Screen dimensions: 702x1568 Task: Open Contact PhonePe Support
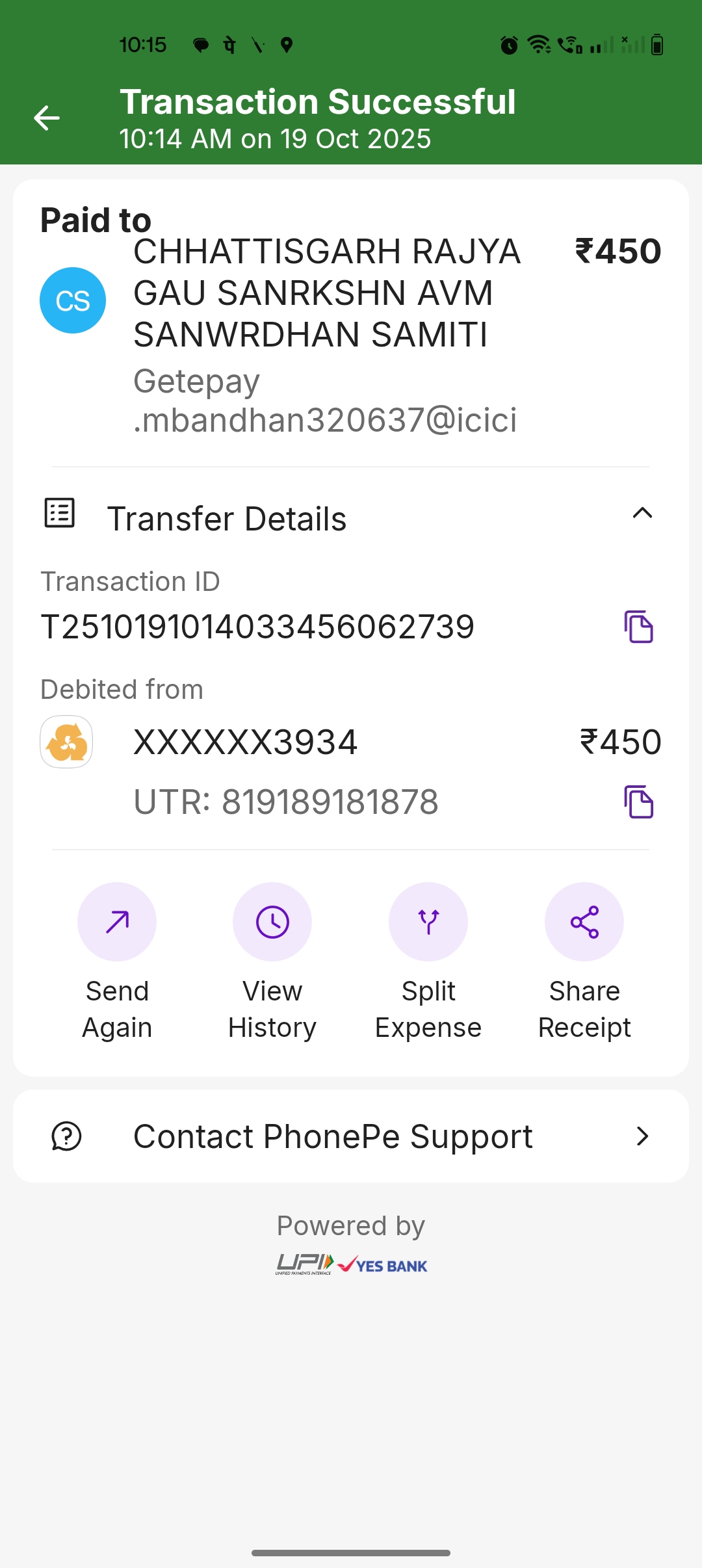click(351, 1136)
